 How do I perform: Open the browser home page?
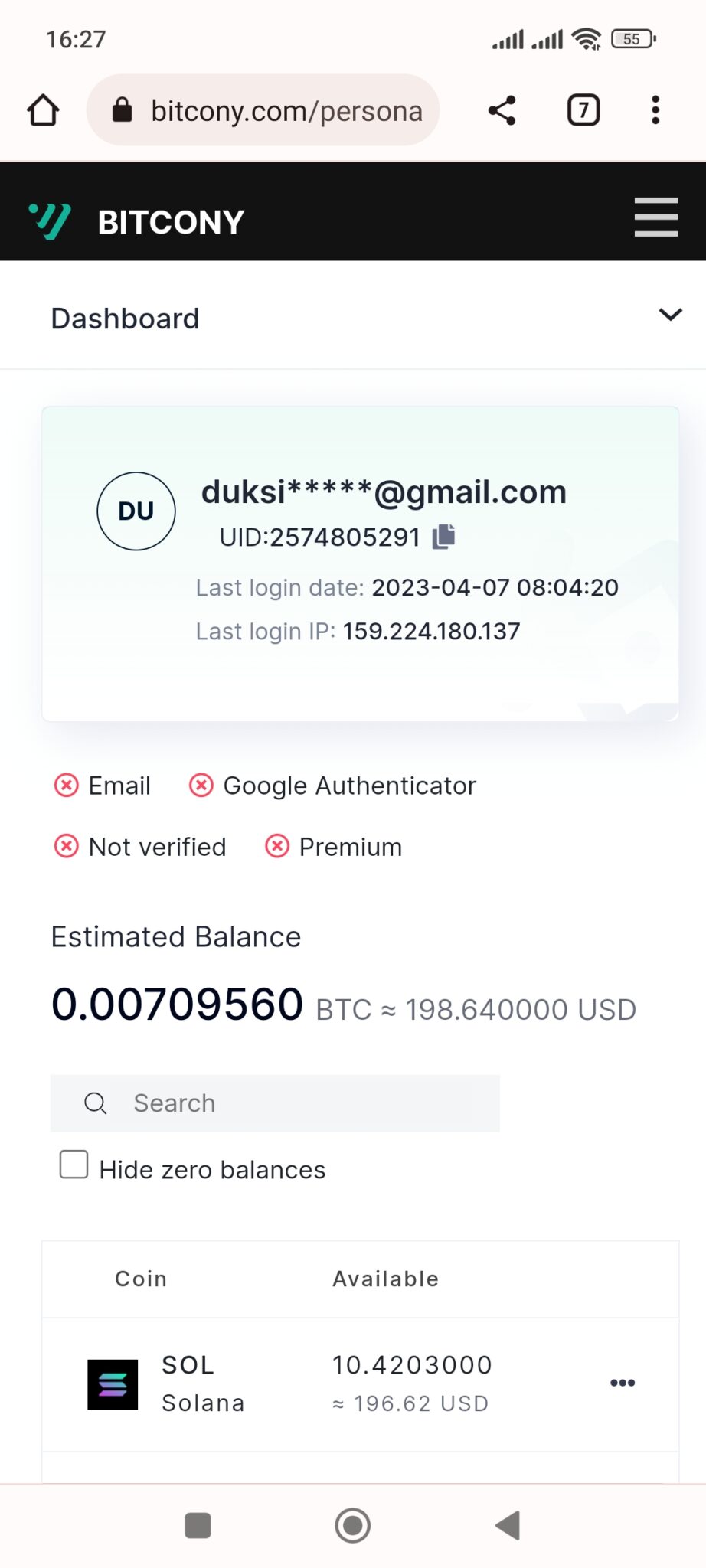point(44,110)
